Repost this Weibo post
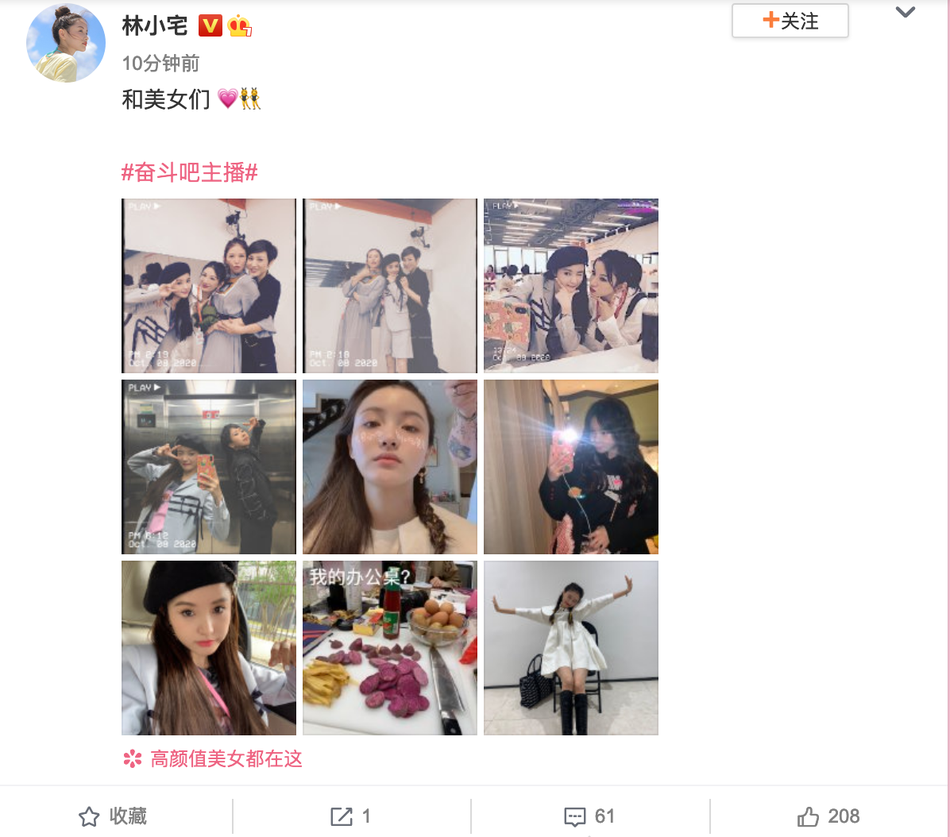This screenshot has height=837, width=950. 351,816
